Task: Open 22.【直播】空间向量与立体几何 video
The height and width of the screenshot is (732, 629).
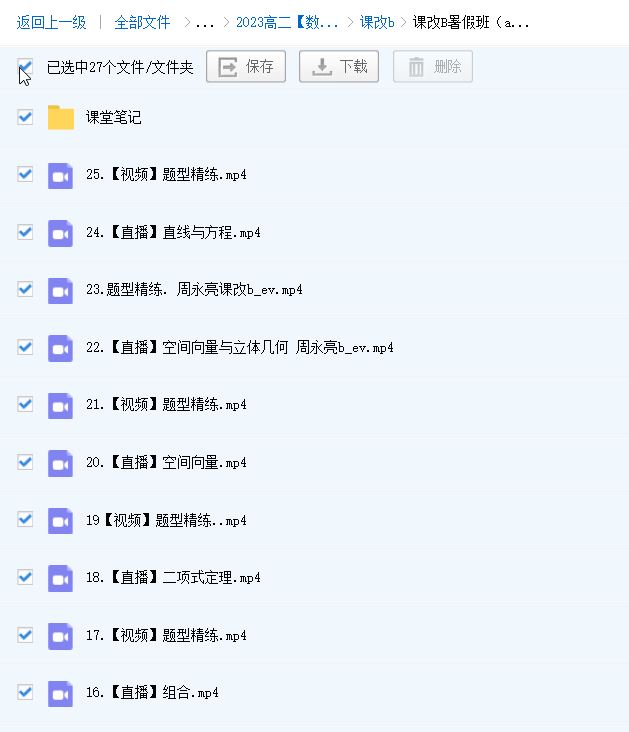Action: click(239, 348)
